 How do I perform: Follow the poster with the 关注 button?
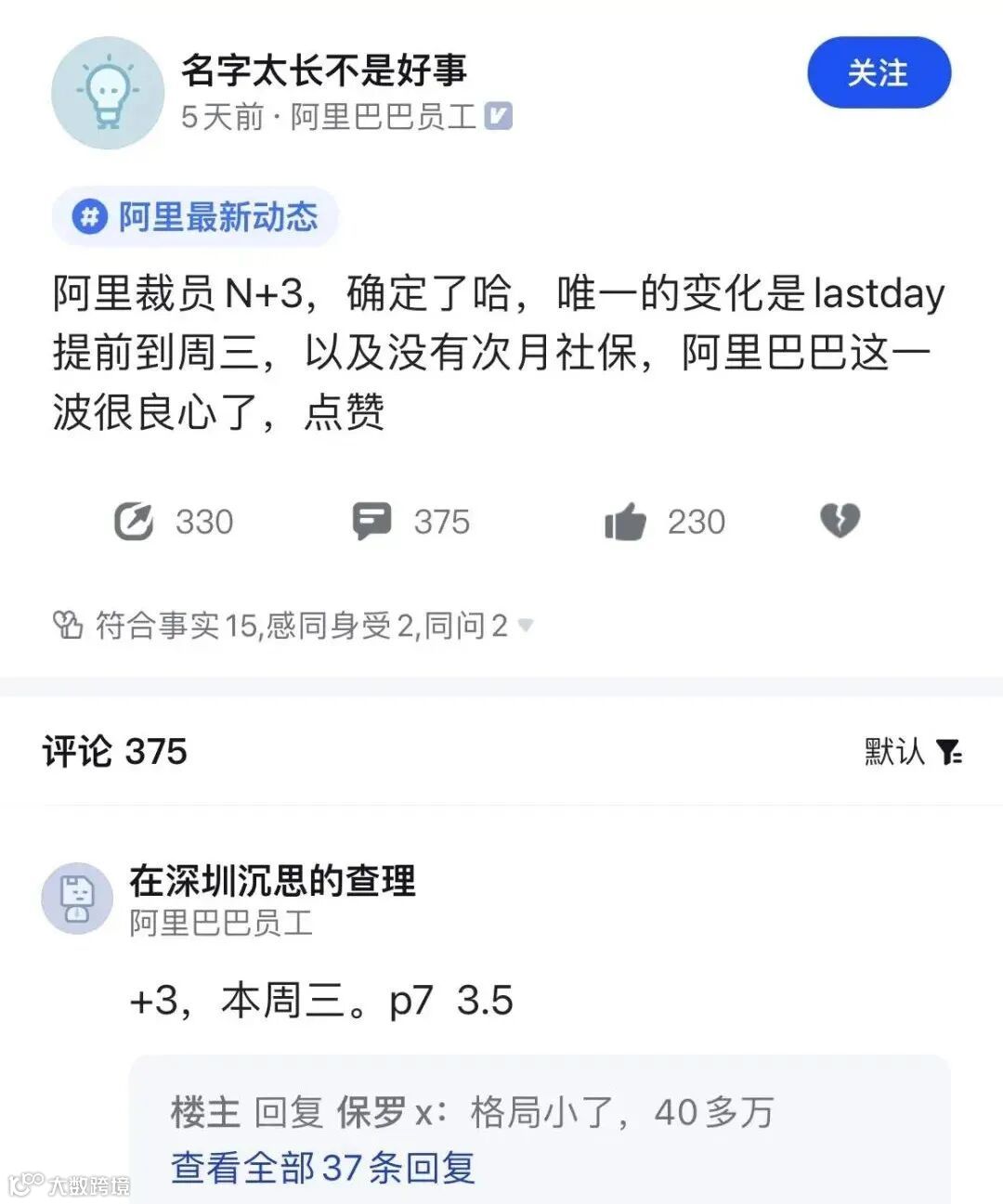(x=879, y=72)
